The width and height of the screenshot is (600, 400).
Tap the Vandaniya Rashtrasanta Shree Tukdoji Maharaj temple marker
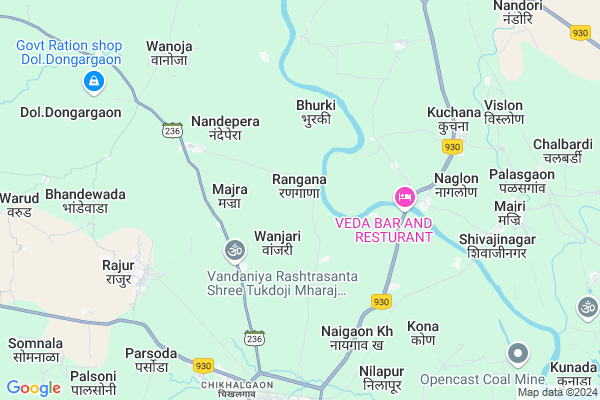coord(234,250)
